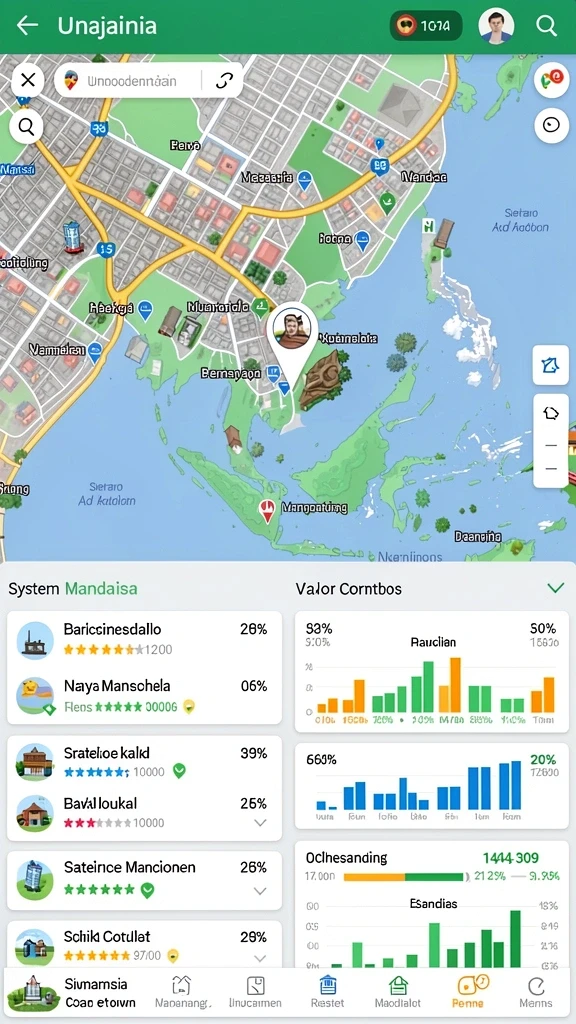Open the profile avatar in the header

pyautogui.click(x=496, y=26)
